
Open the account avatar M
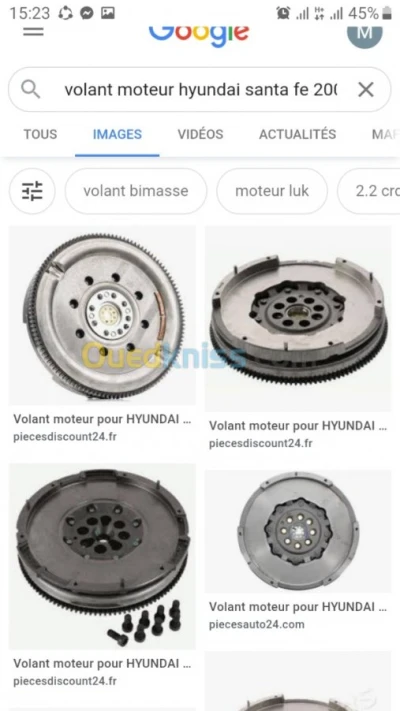coord(365,32)
